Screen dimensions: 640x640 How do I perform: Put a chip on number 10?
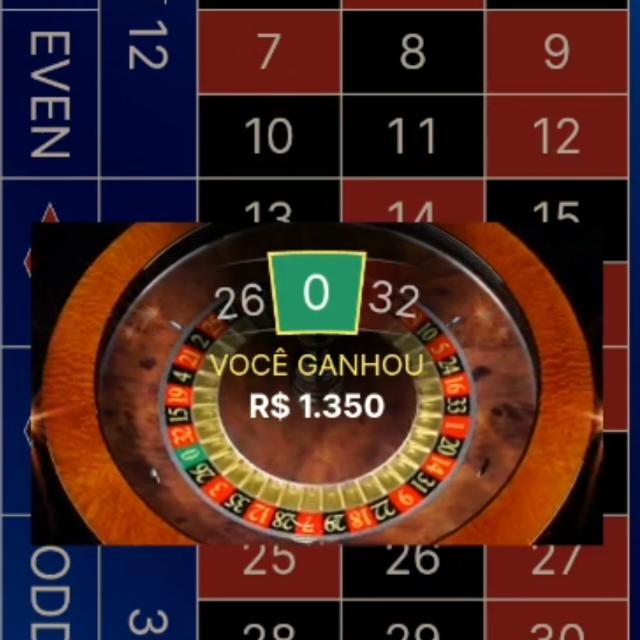tap(269, 137)
